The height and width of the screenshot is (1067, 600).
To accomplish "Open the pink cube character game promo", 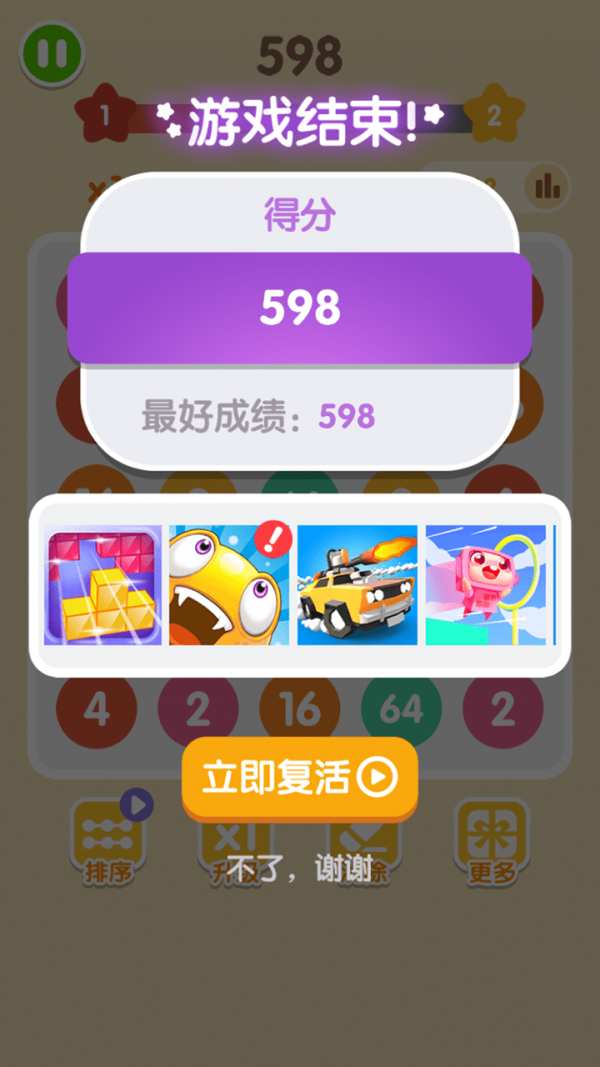I will click(486, 585).
